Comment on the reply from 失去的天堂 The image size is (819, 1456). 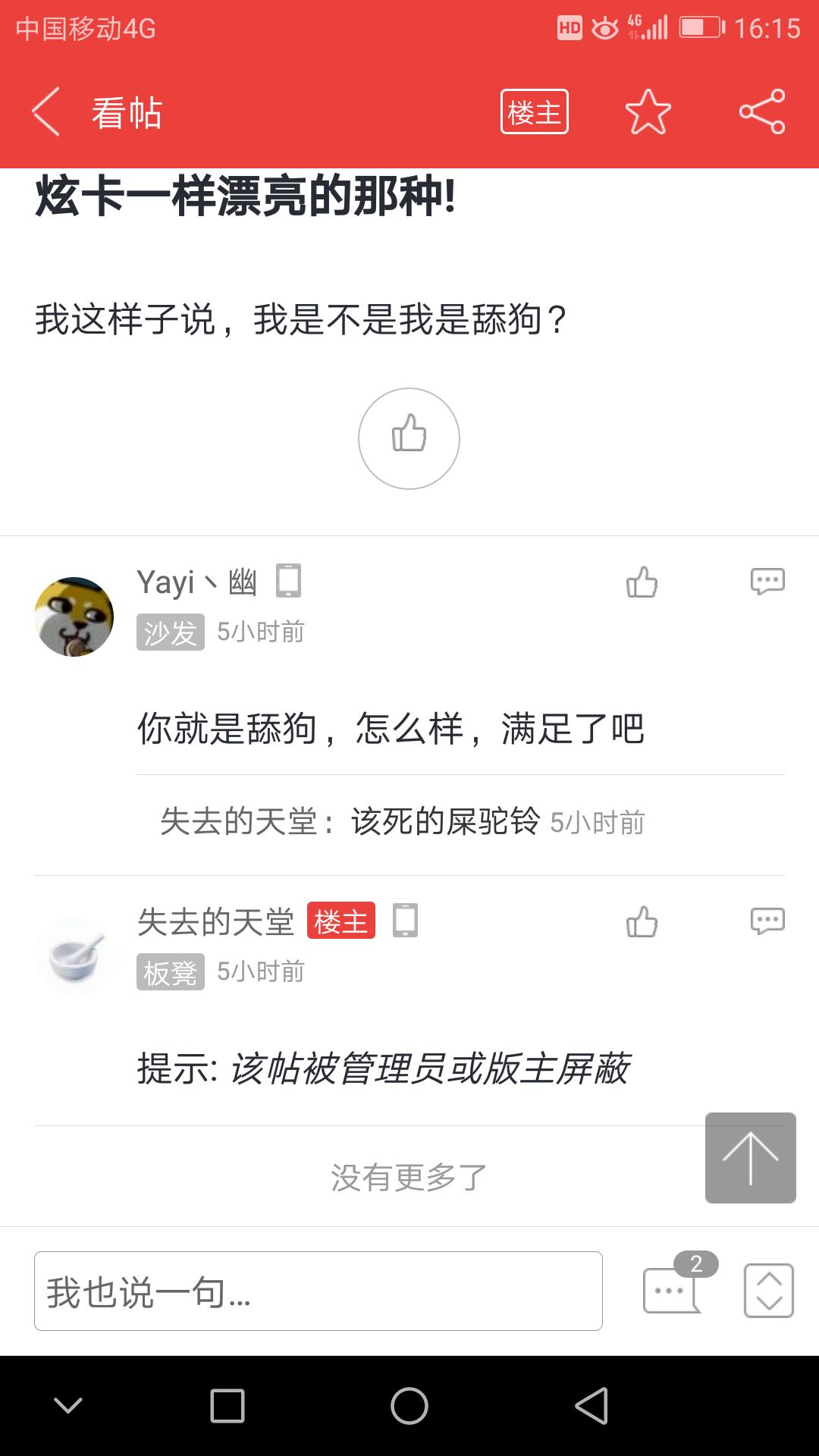point(767,922)
